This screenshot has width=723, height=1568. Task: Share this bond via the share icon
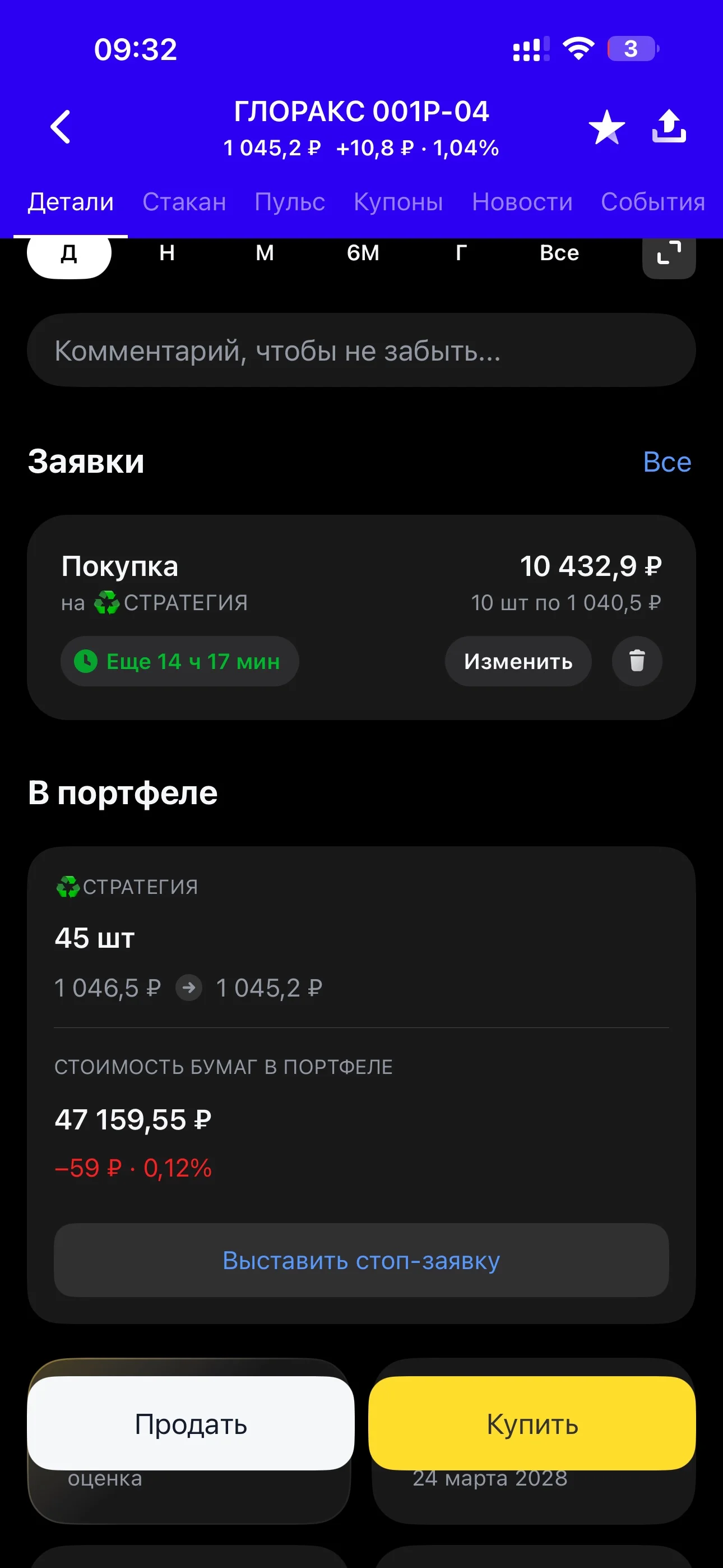[669, 127]
